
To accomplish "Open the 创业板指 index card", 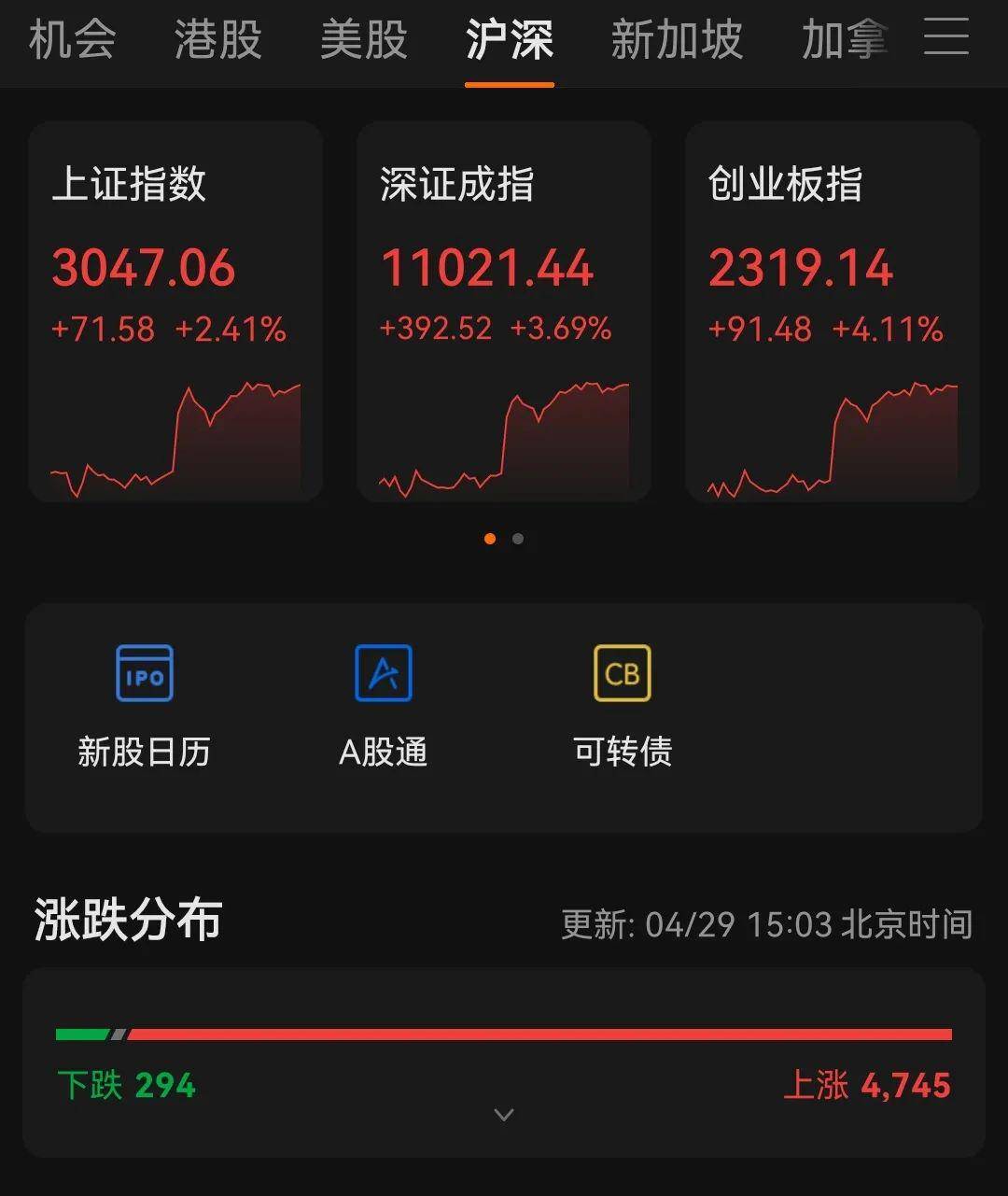I will [x=833, y=311].
